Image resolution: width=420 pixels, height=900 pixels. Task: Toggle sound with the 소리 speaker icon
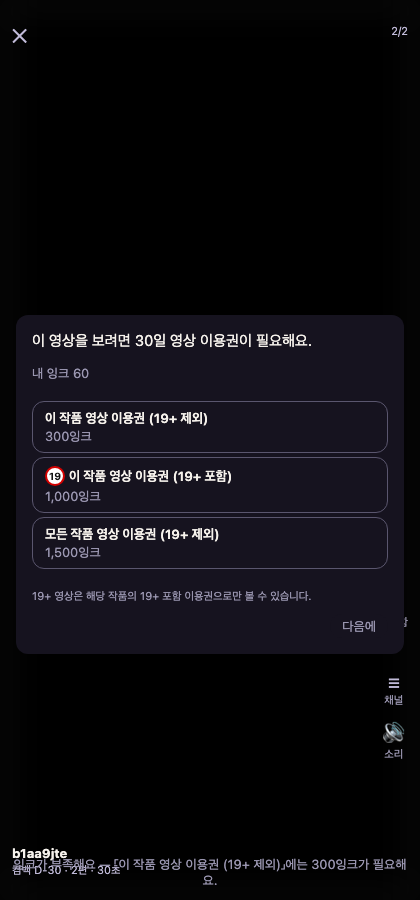(x=394, y=741)
